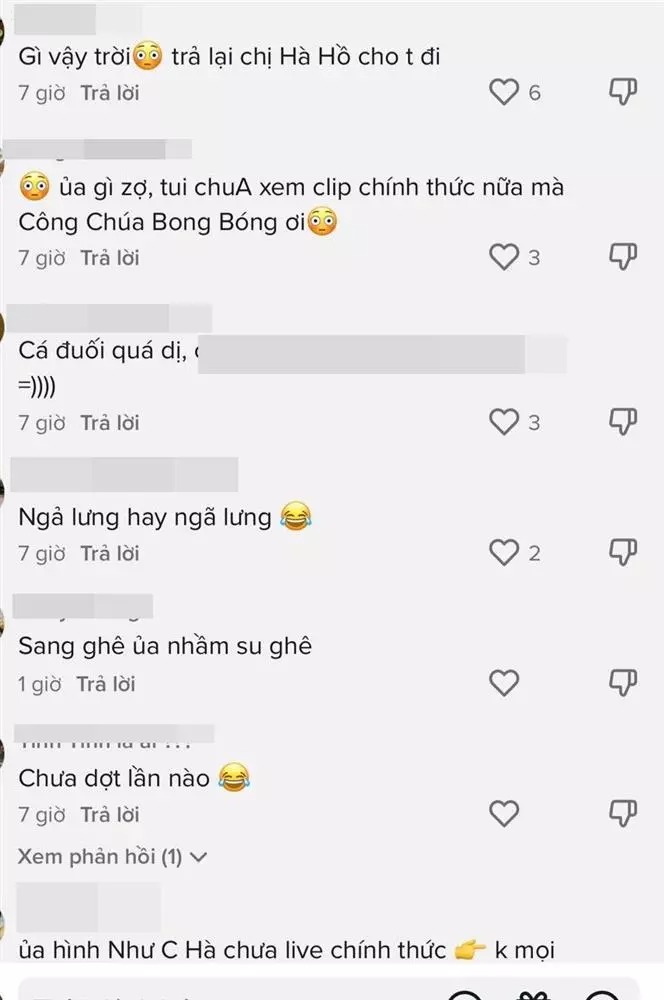This screenshot has width=664, height=1000.
Task: Reply to the "Gì vậy trời" comment
Action: click(x=110, y=93)
